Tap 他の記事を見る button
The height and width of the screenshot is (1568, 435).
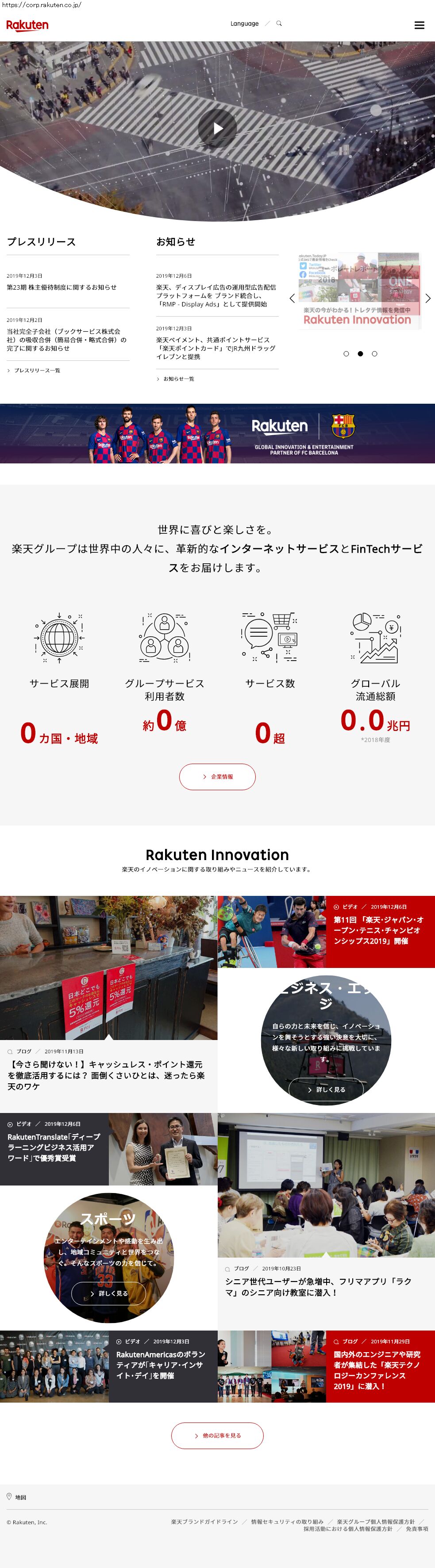(x=218, y=1436)
